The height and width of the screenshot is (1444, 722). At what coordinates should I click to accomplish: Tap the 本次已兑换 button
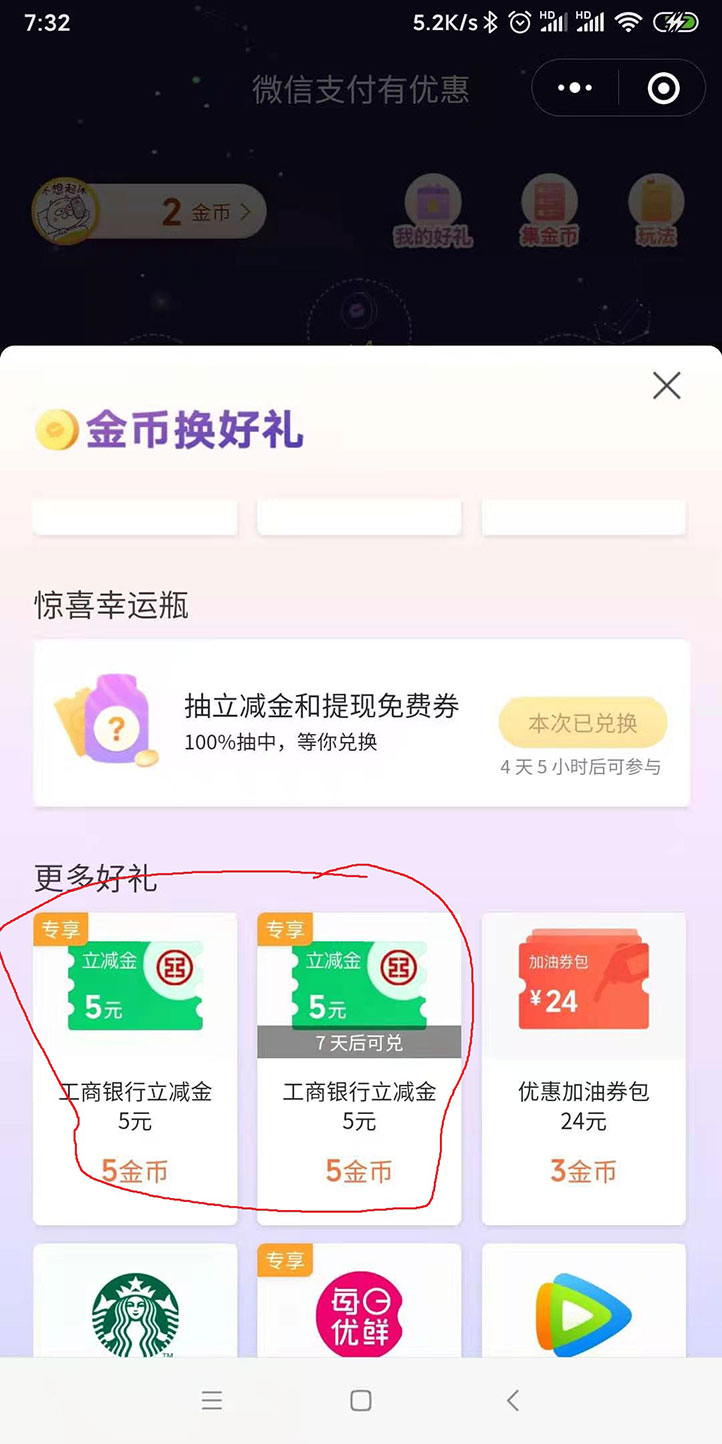tap(582, 723)
